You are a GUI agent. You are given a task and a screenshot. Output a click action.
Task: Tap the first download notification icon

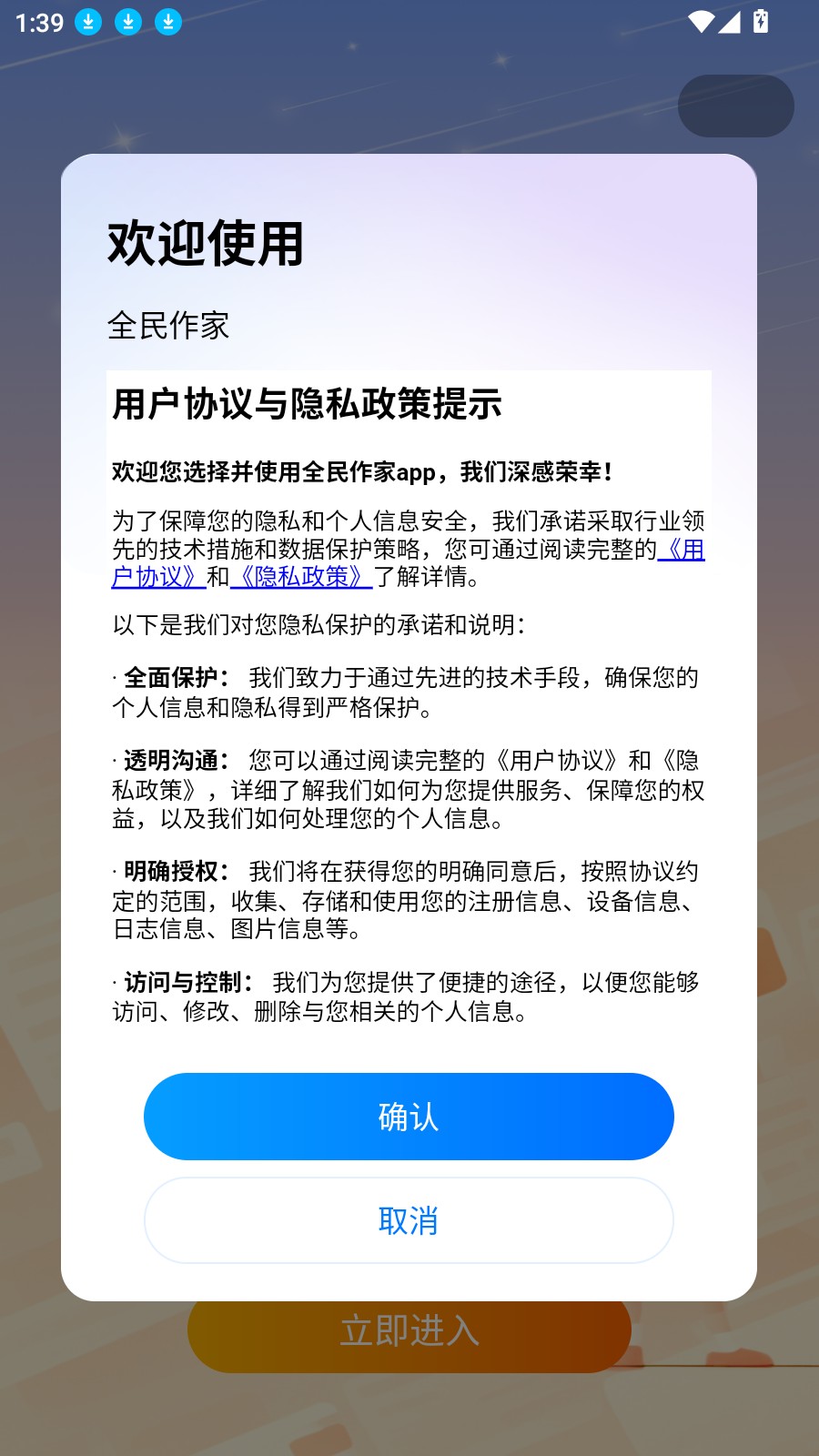tap(87, 20)
